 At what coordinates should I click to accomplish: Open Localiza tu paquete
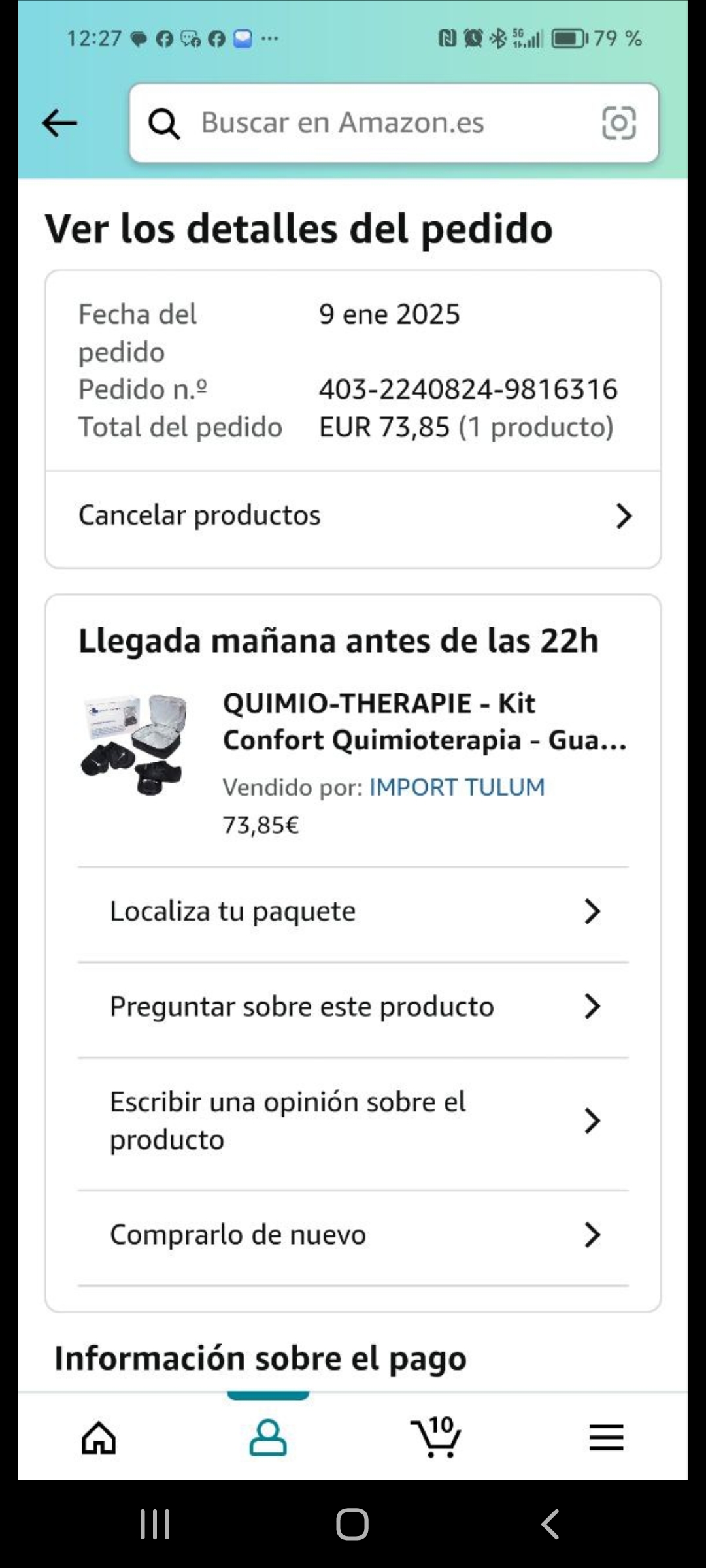pos(353,912)
